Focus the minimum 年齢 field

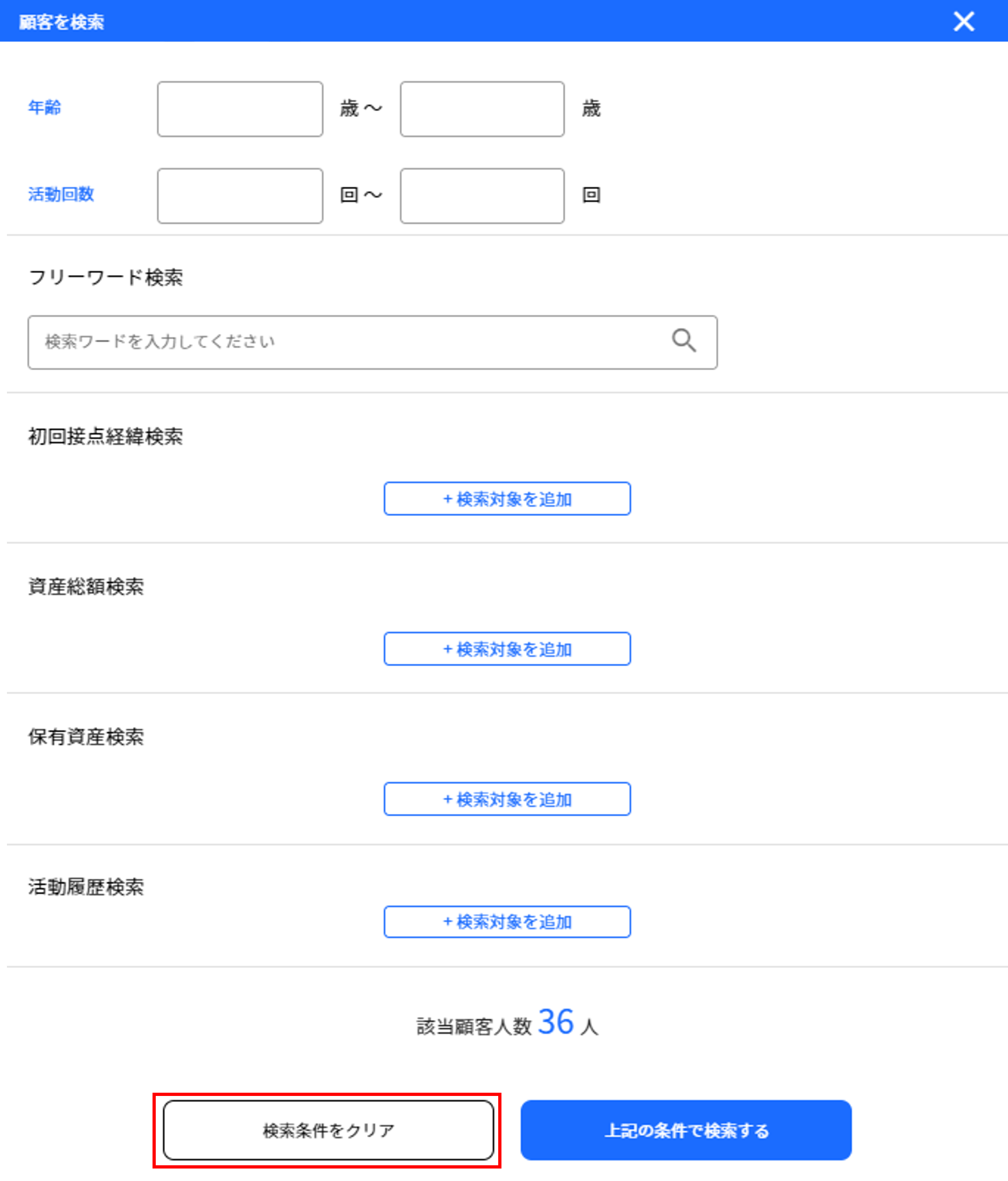(x=240, y=109)
